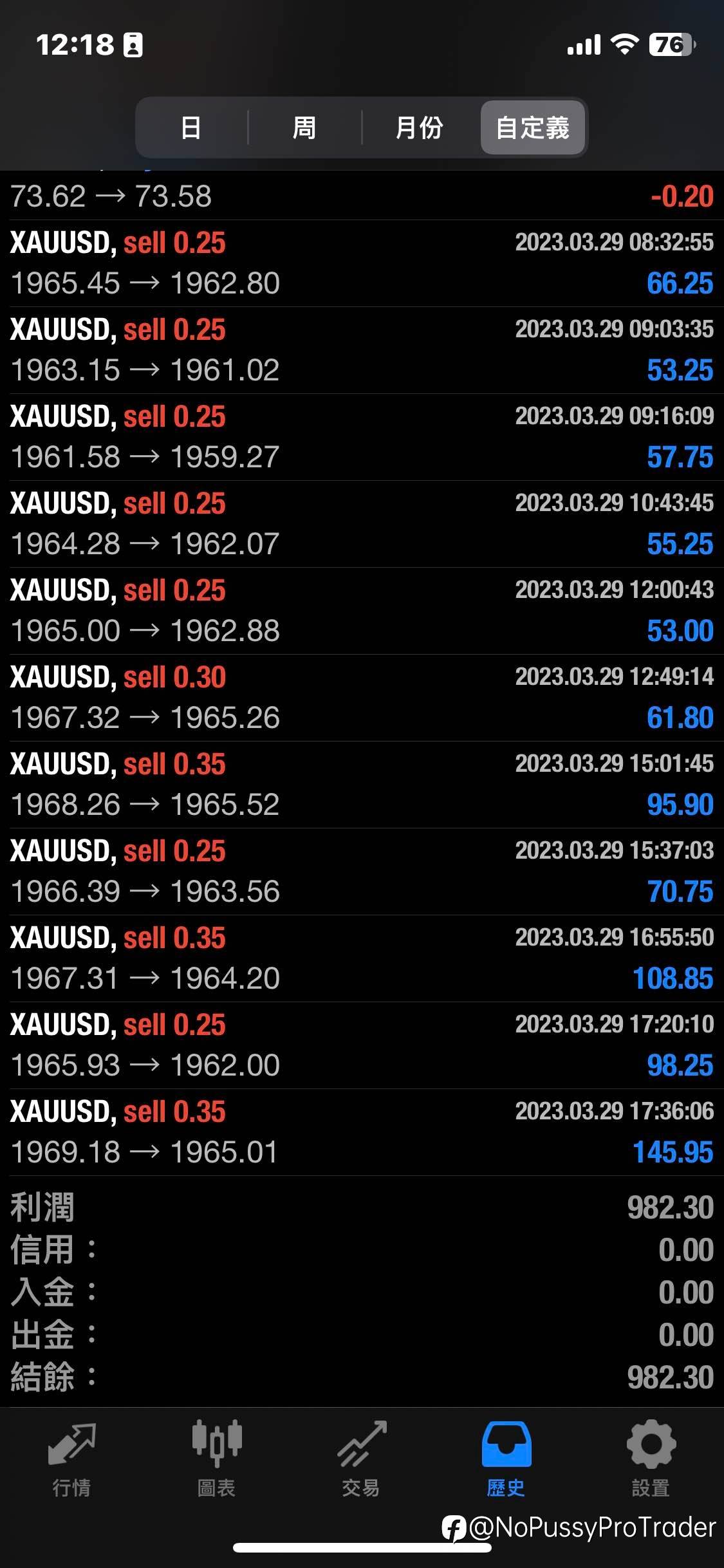Switch to the 月份 period tab
The image size is (724, 1568).
click(419, 127)
